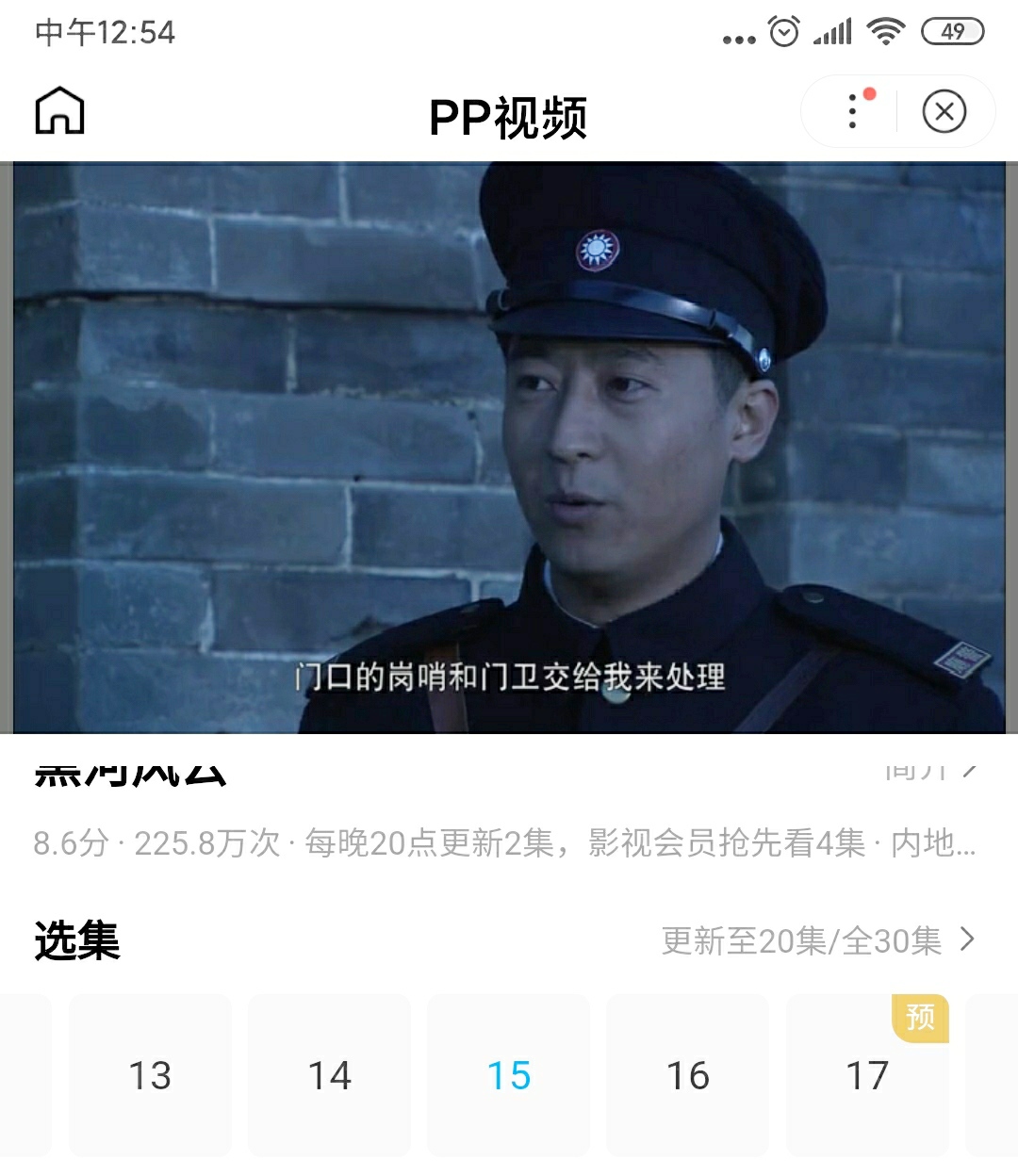Switch to episode 16
Viewport: 1018px width, 1176px height.
pos(687,1075)
